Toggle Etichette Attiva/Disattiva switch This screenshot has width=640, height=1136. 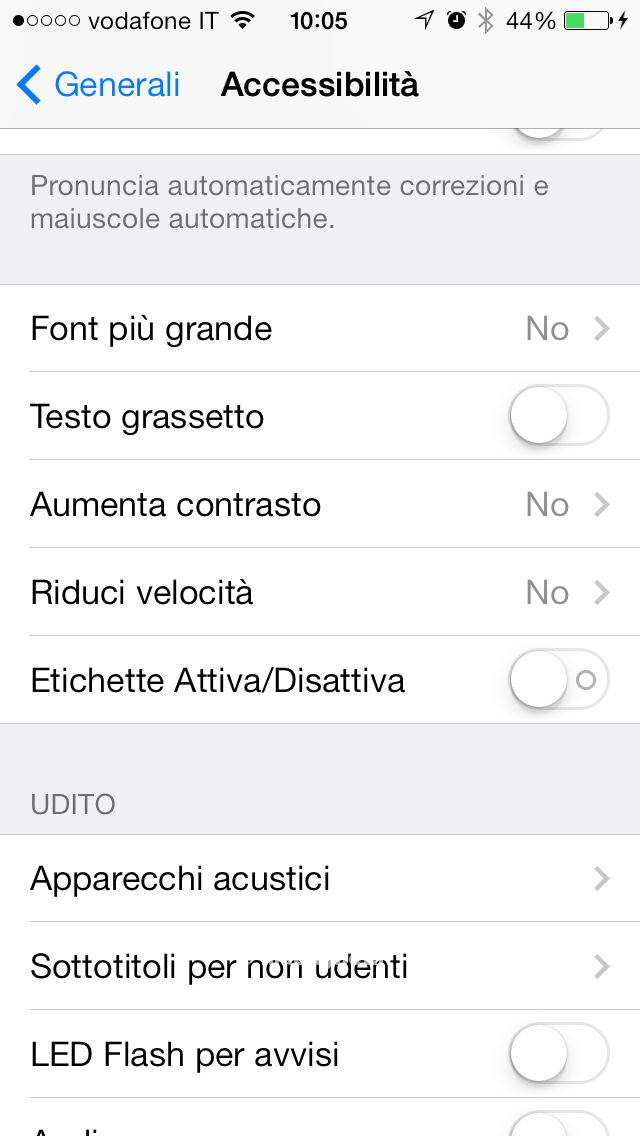click(558, 681)
